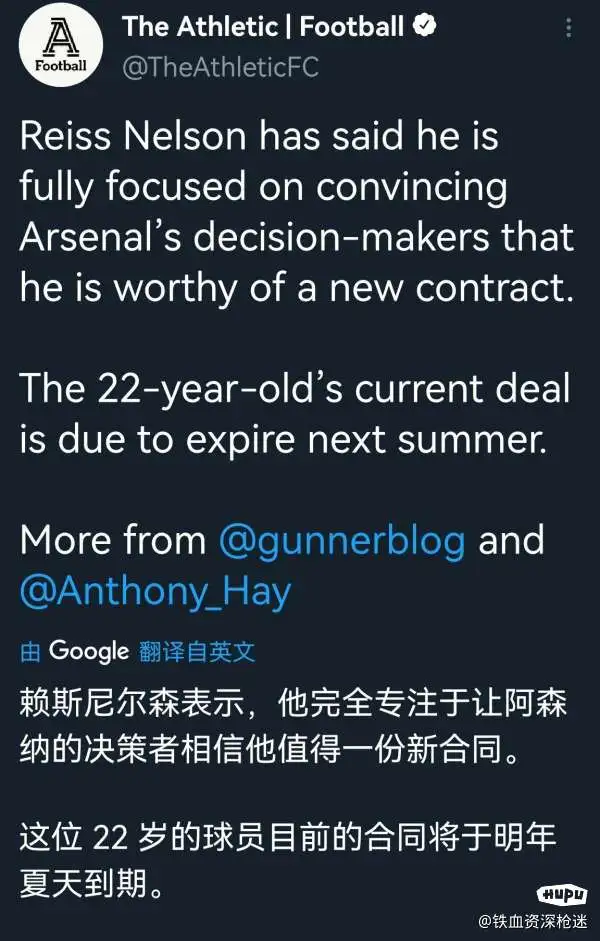Open the @gunnerblog mention
This screenshot has width=600, height=941.
[342, 541]
